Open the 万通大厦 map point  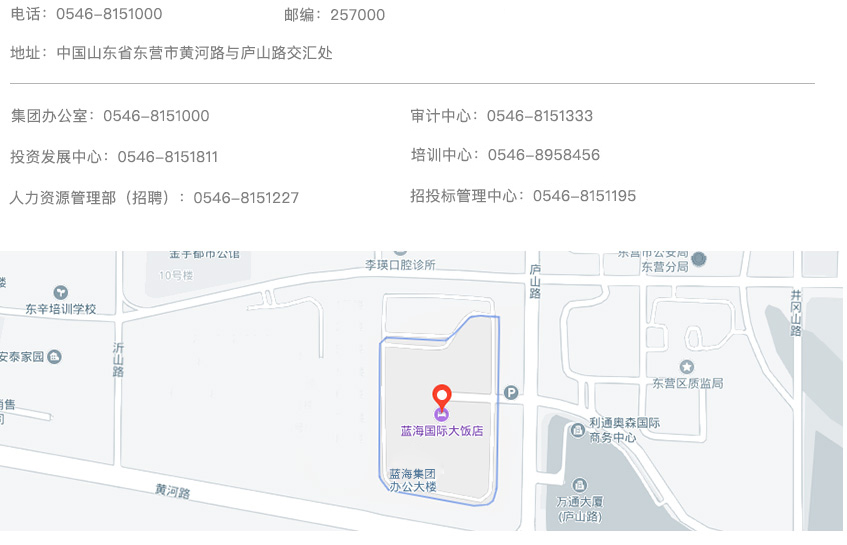click(578, 487)
